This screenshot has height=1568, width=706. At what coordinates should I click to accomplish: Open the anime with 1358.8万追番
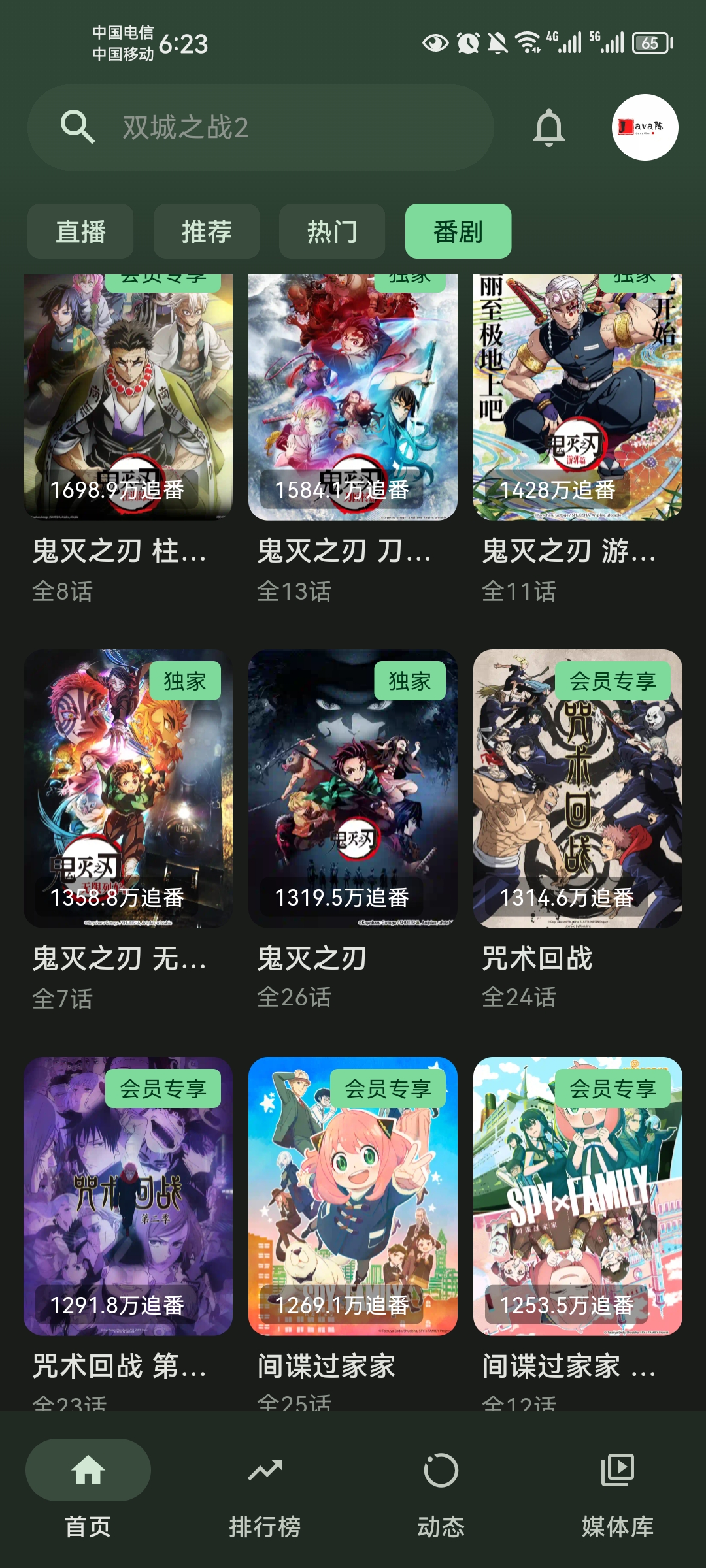pos(128,788)
